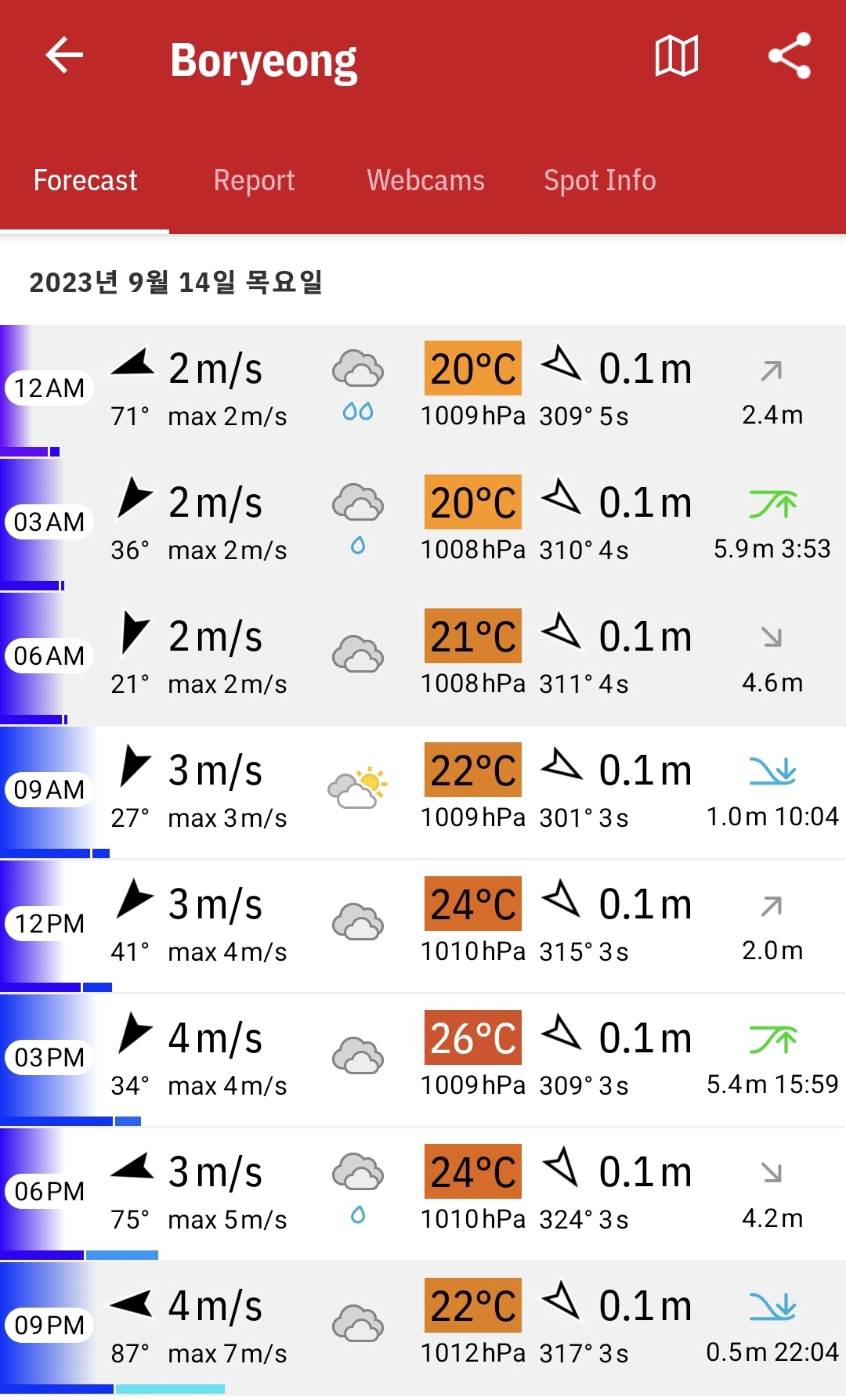The height and width of the screenshot is (1400, 846).
Task: Select the 06 PM forecast row
Action: (423, 1195)
